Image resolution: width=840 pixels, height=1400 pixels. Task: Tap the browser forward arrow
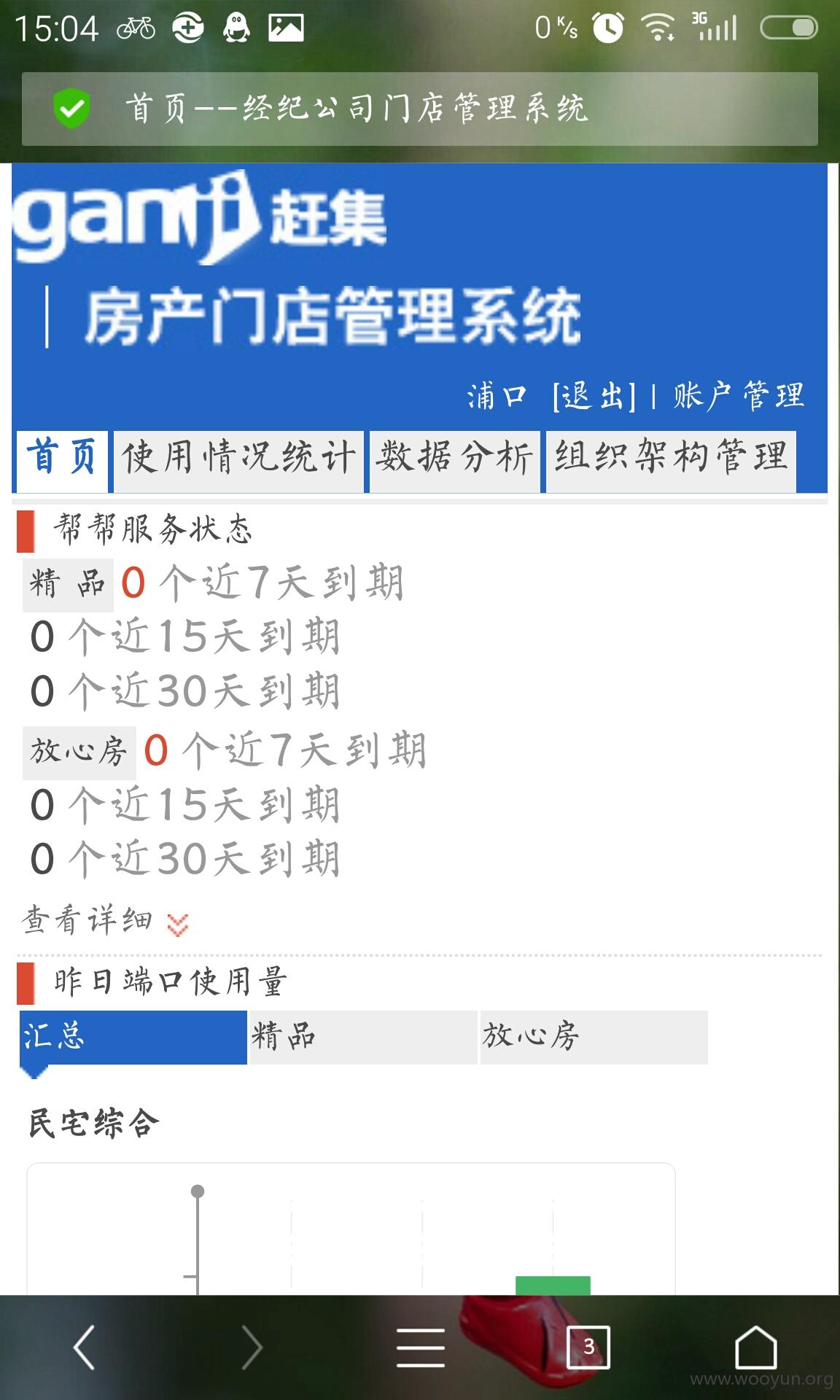coord(252,1347)
